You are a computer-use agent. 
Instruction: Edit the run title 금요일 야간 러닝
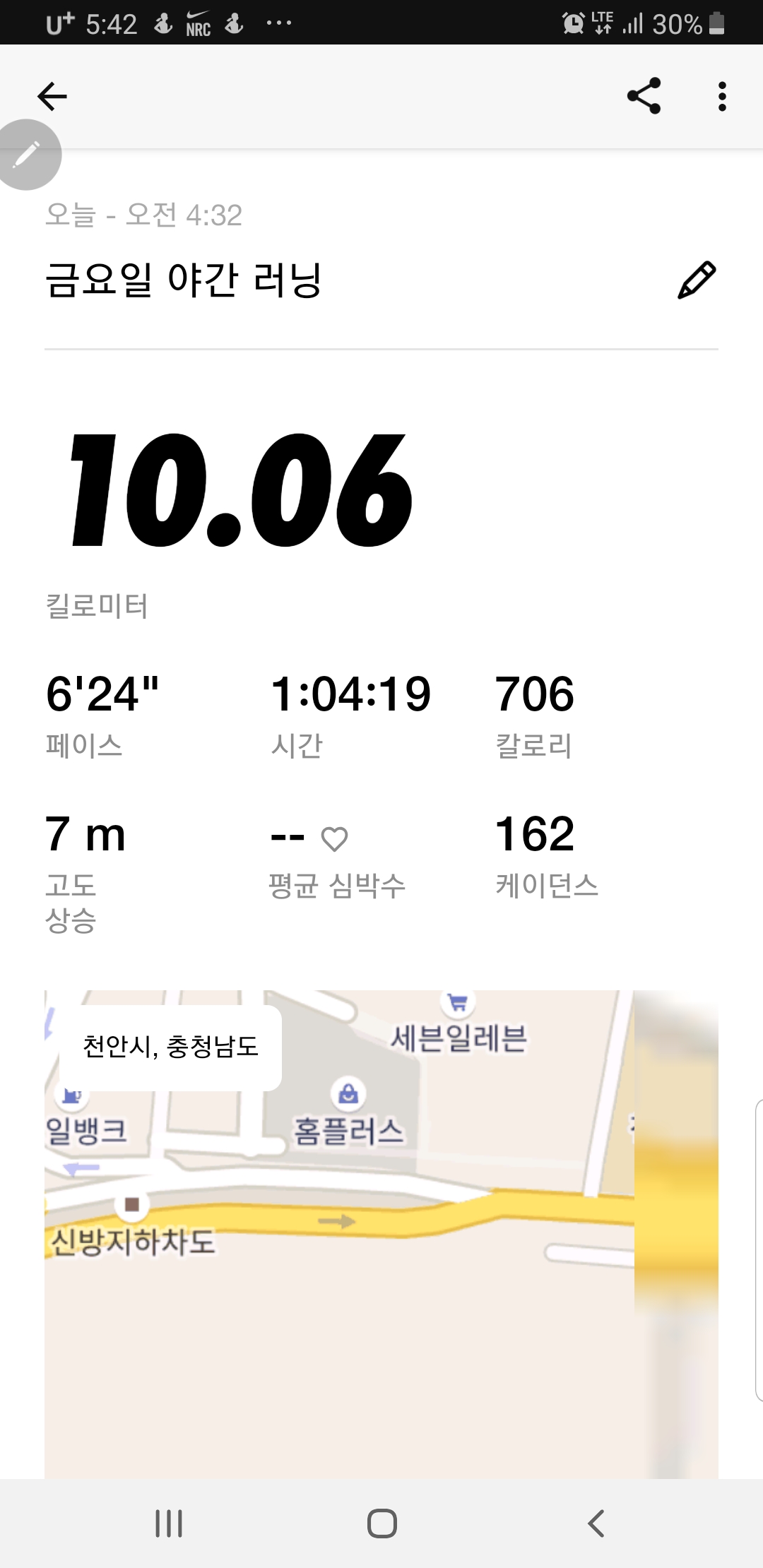697,280
